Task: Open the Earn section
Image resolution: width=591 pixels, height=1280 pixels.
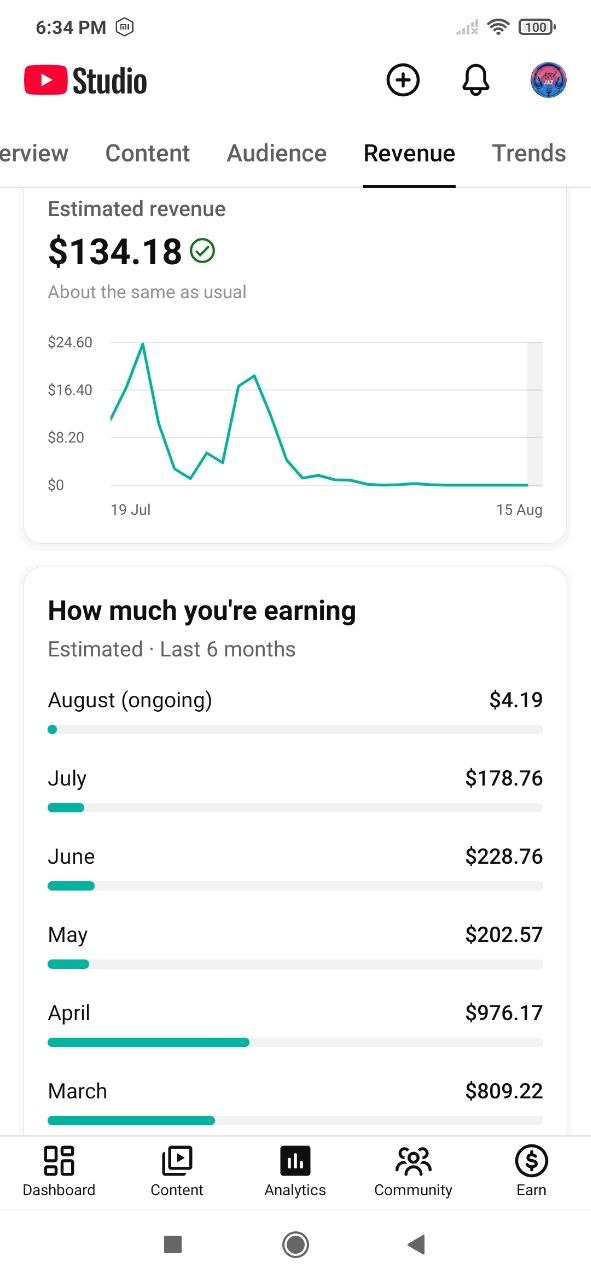Action: pyautogui.click(x=531, y=1172)
